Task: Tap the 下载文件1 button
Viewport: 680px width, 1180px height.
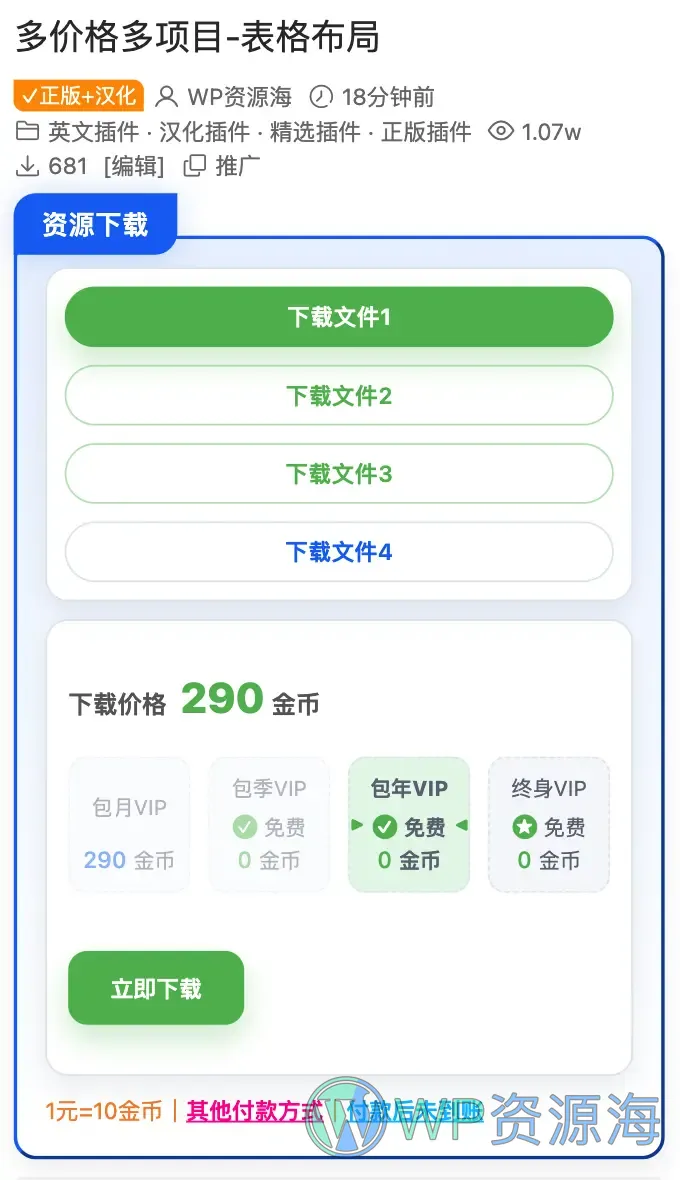Action: 339,317
